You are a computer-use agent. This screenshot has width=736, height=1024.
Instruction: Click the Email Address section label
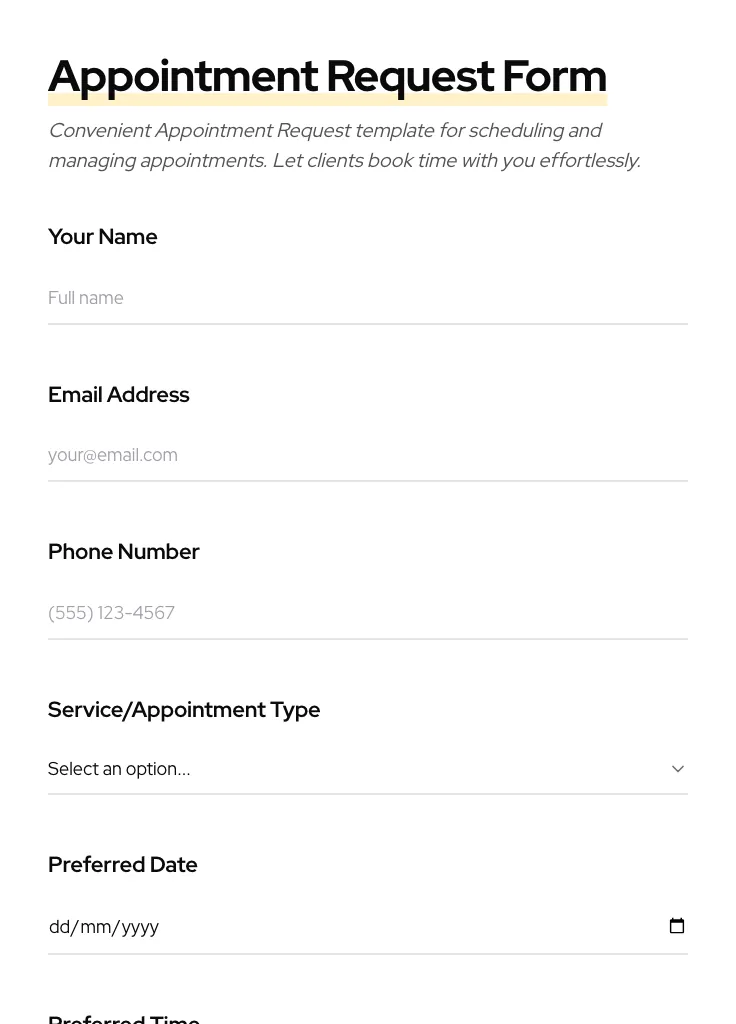[118, 394]
